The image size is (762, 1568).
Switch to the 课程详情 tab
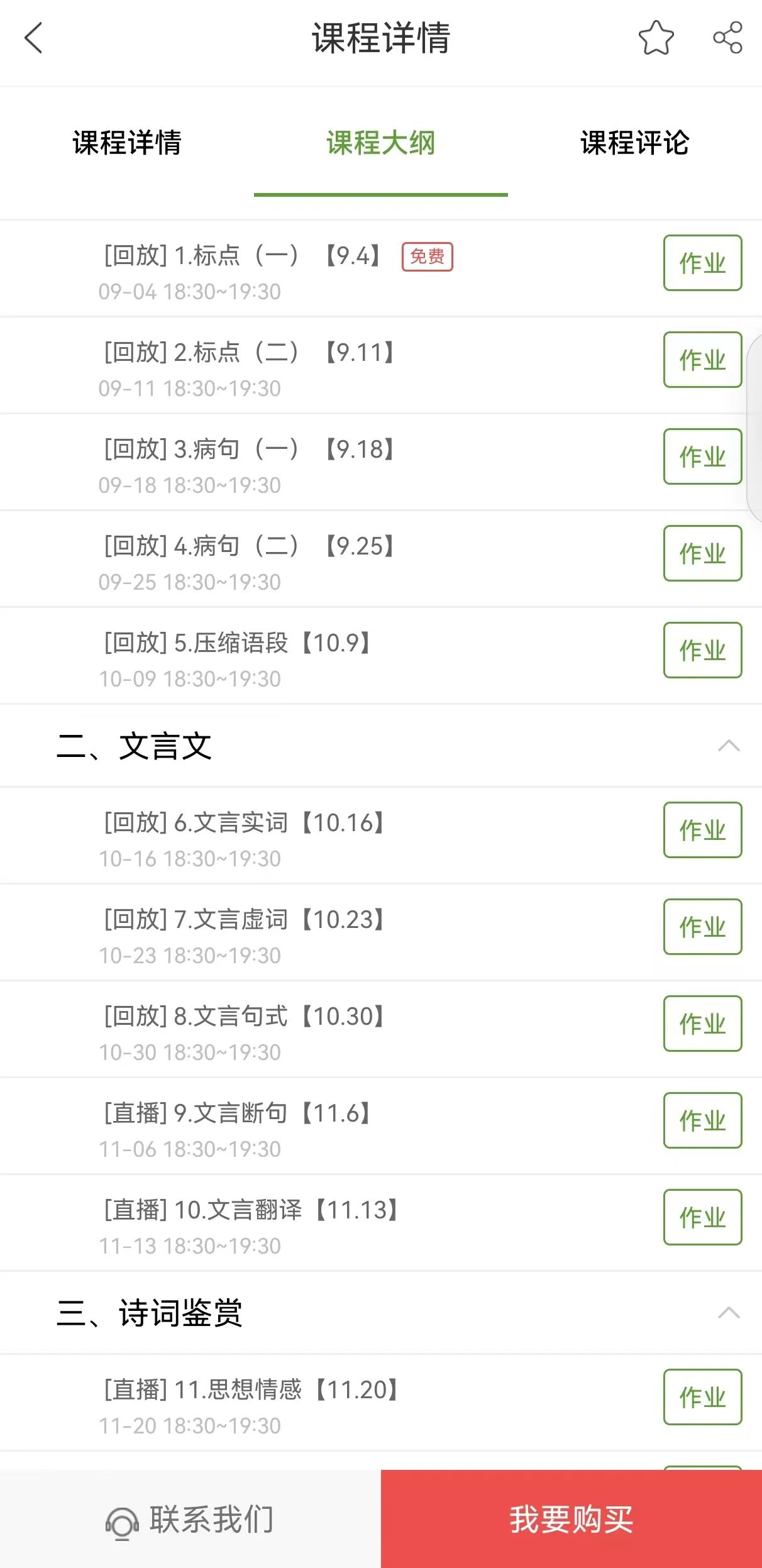(x=127, y=143)
